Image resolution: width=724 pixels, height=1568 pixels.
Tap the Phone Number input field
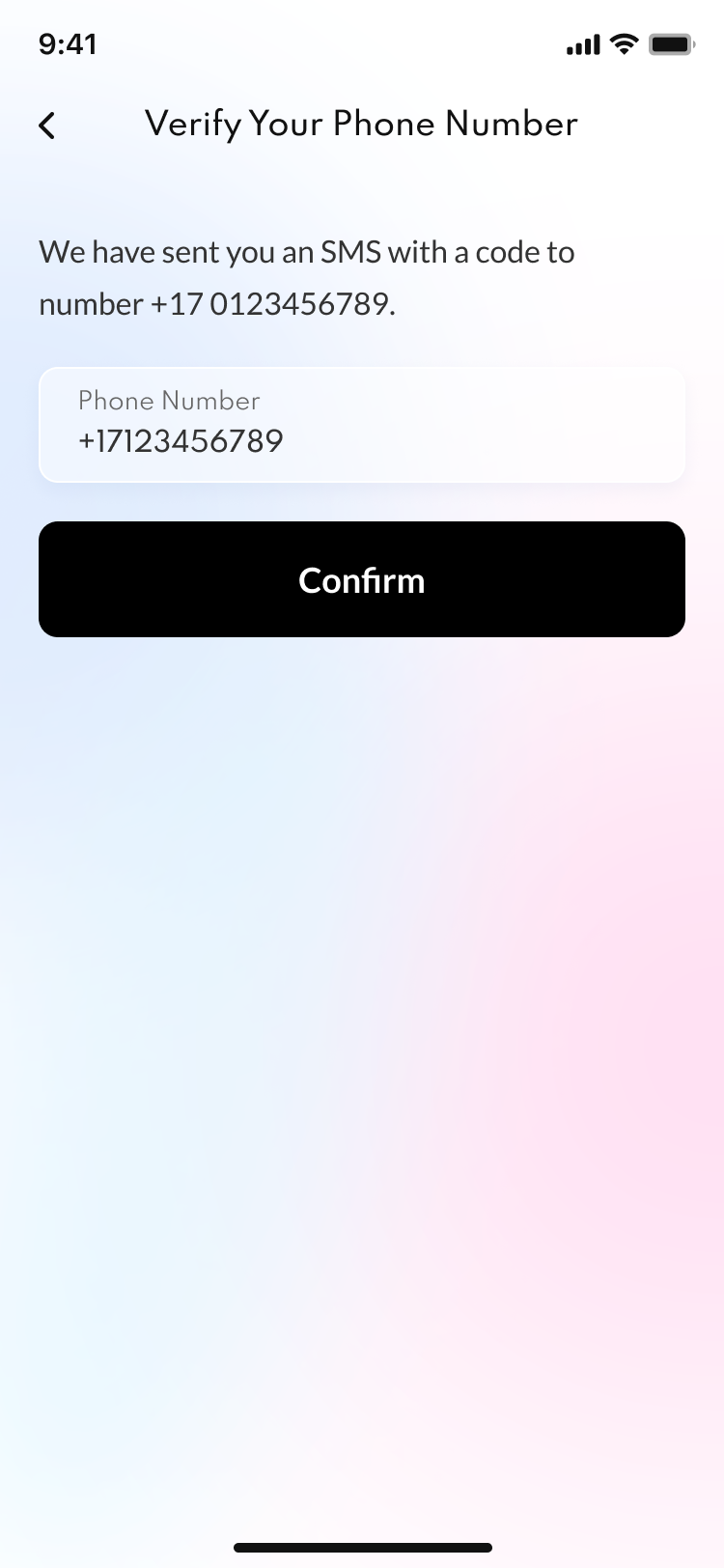[x=362, y=425]
